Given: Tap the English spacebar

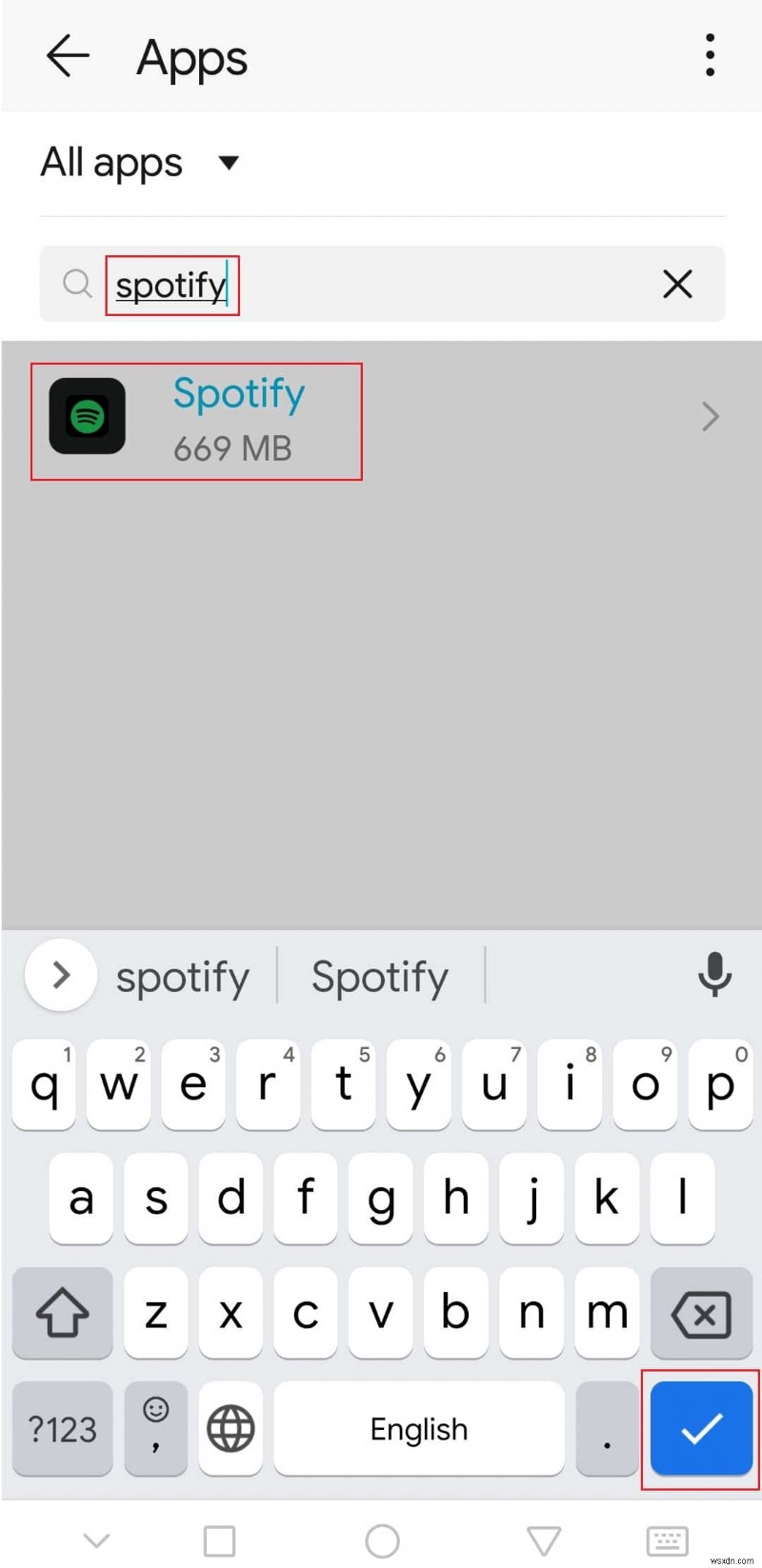Looking at the screenshot, I should pyautogui.click(x=418, y=1428).
